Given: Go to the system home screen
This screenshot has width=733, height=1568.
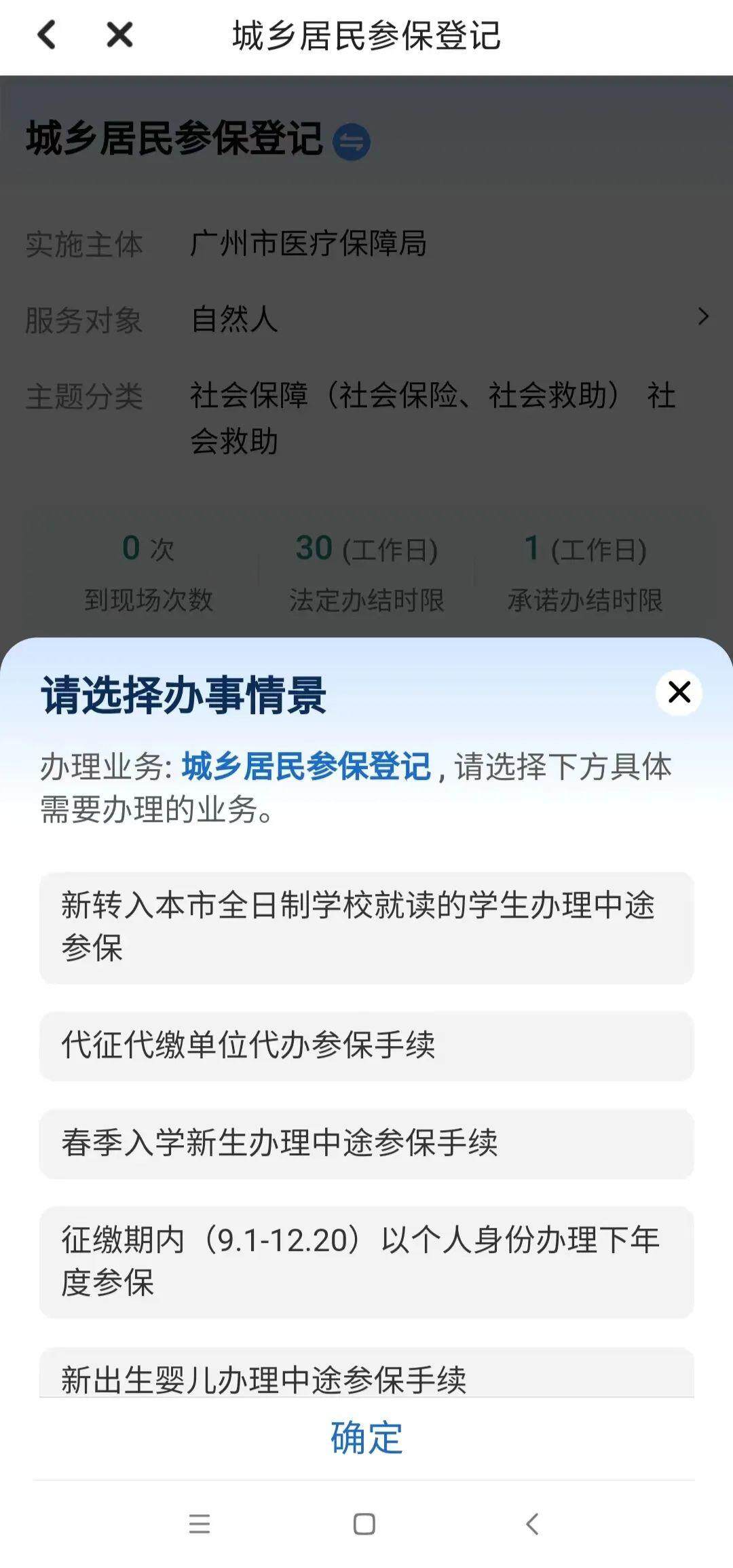Looking at the screenshot, I should [364, 1524].
